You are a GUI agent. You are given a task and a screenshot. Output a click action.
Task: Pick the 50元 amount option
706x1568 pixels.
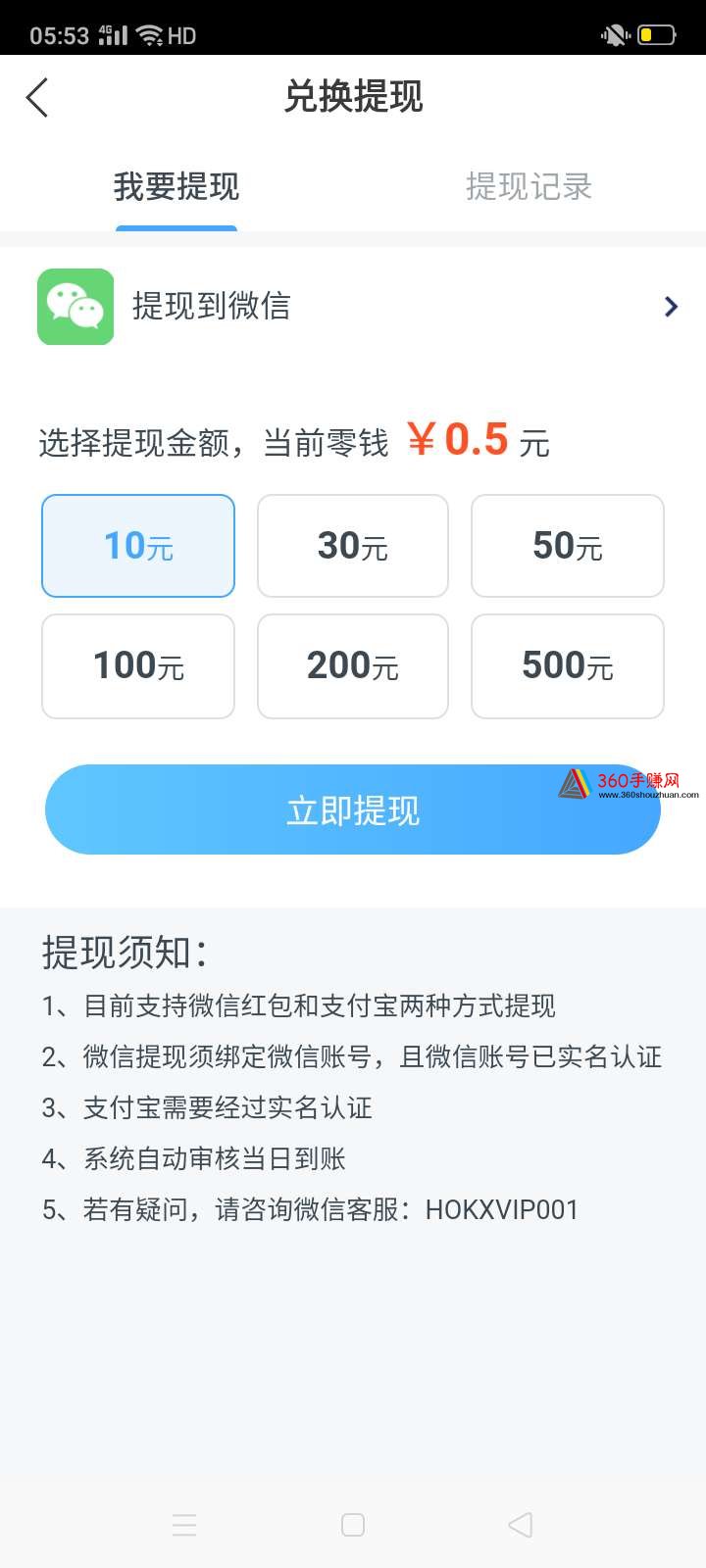[568, 546]
